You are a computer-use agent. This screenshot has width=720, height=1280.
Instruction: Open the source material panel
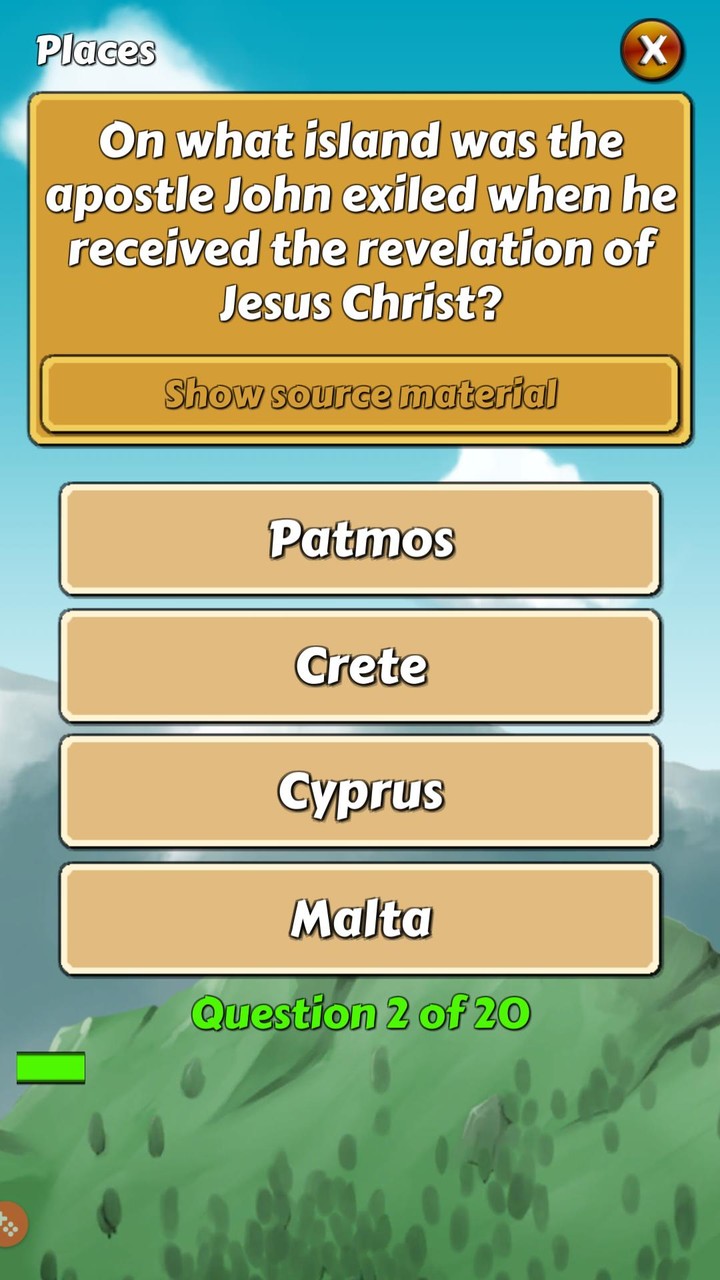coord(360,394)
